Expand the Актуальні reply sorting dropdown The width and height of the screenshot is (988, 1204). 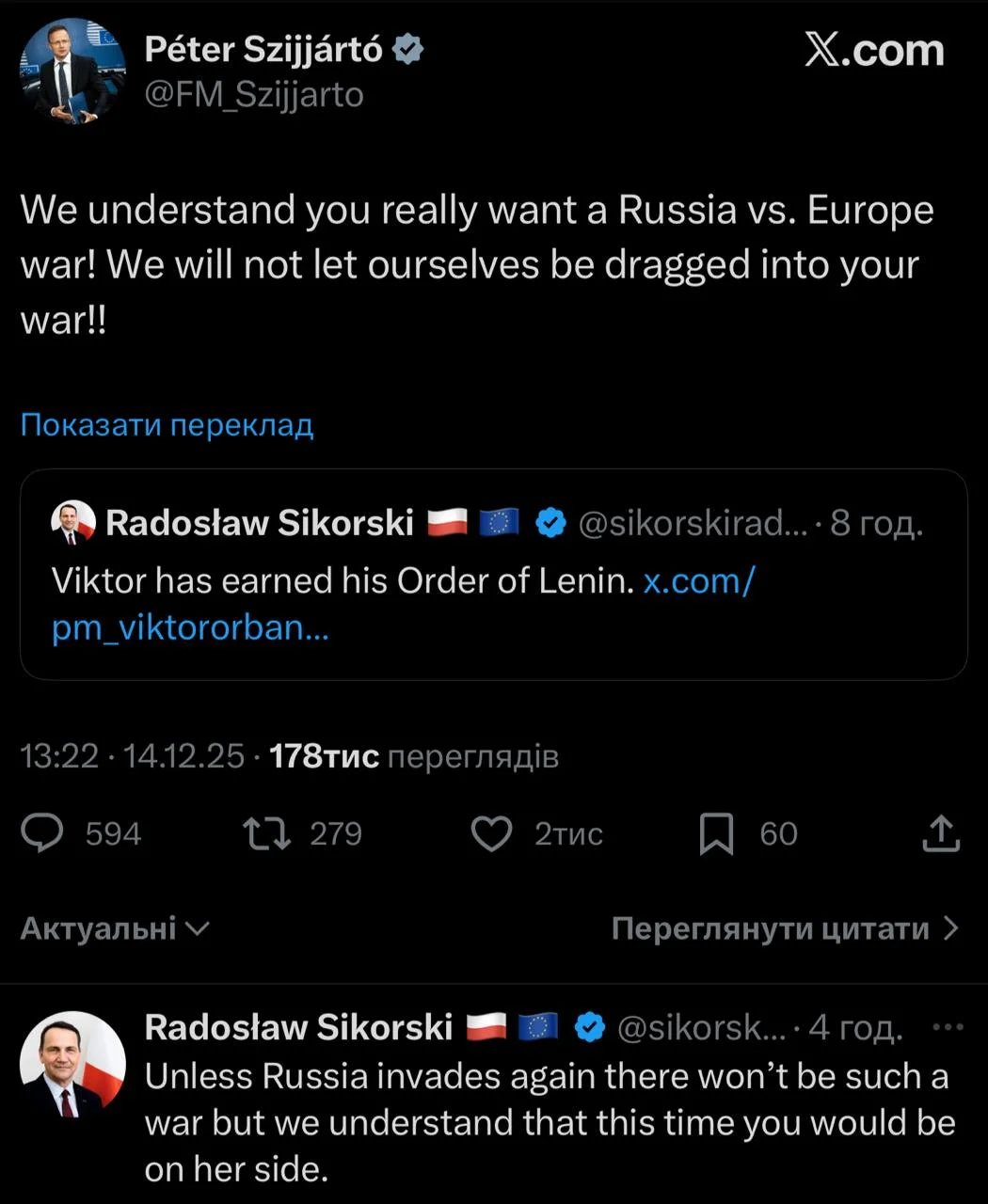115,929
